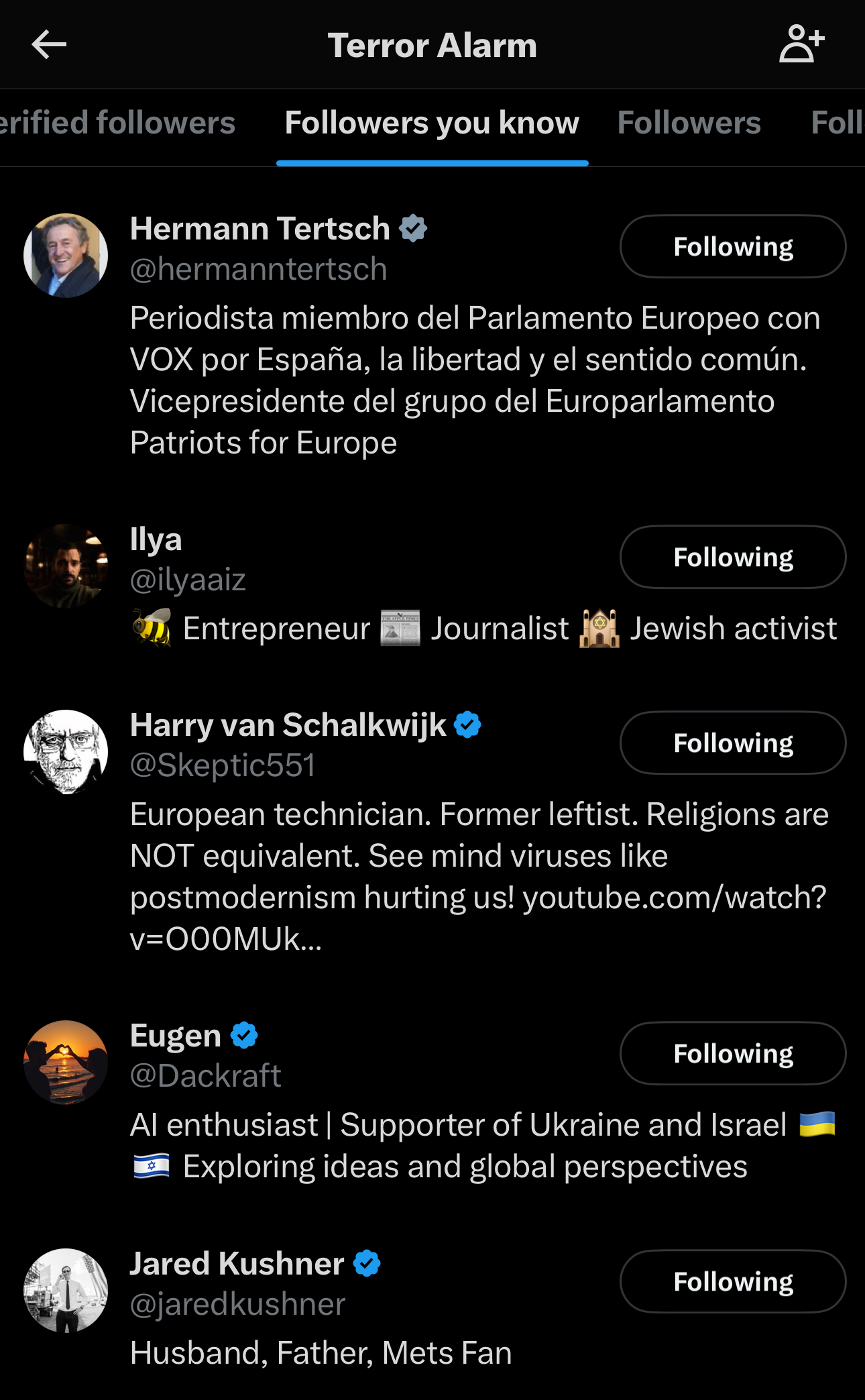Open Hermann Tertsch's profile
The height and width of the screenshot is (1400, 865).
(260, 229)
